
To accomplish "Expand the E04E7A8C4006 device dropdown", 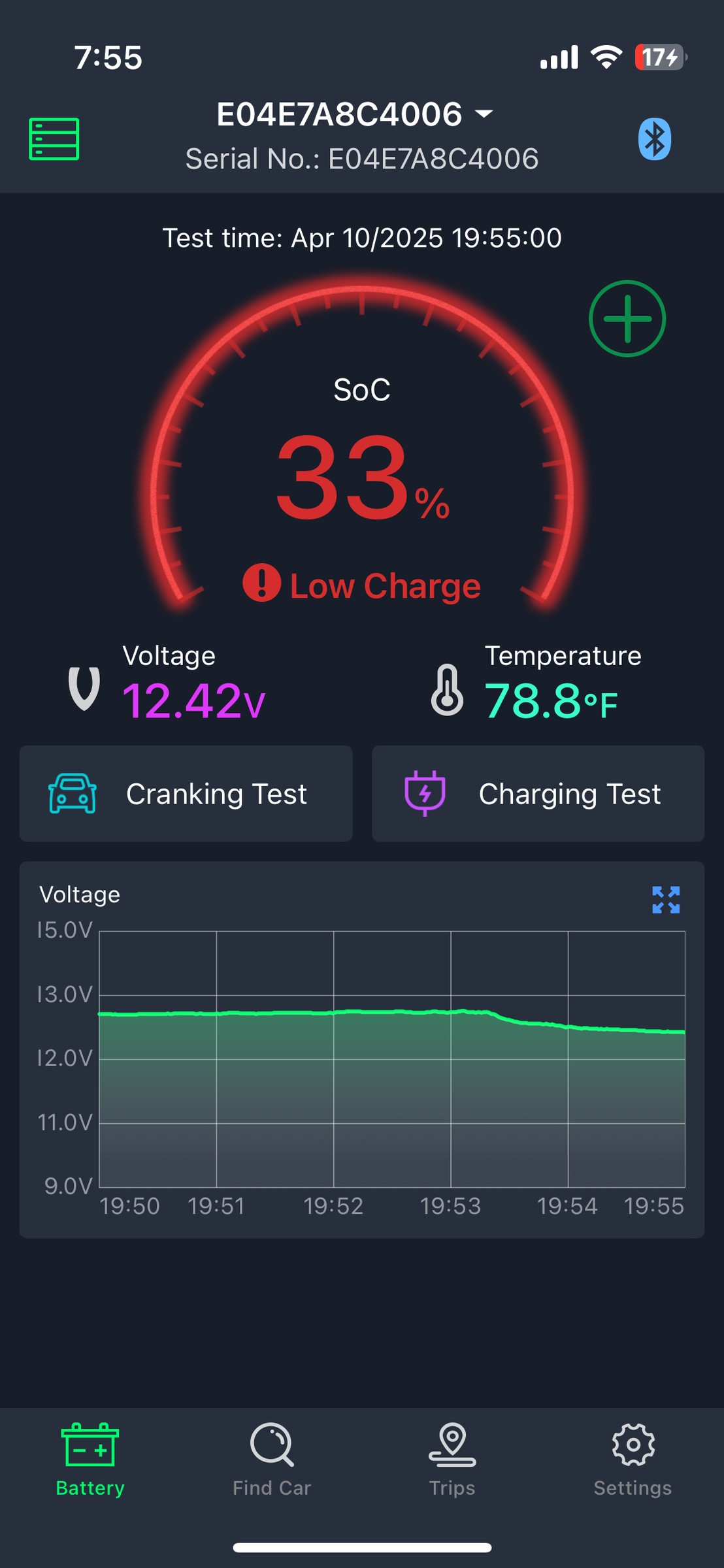I will [x=355, y=114].
